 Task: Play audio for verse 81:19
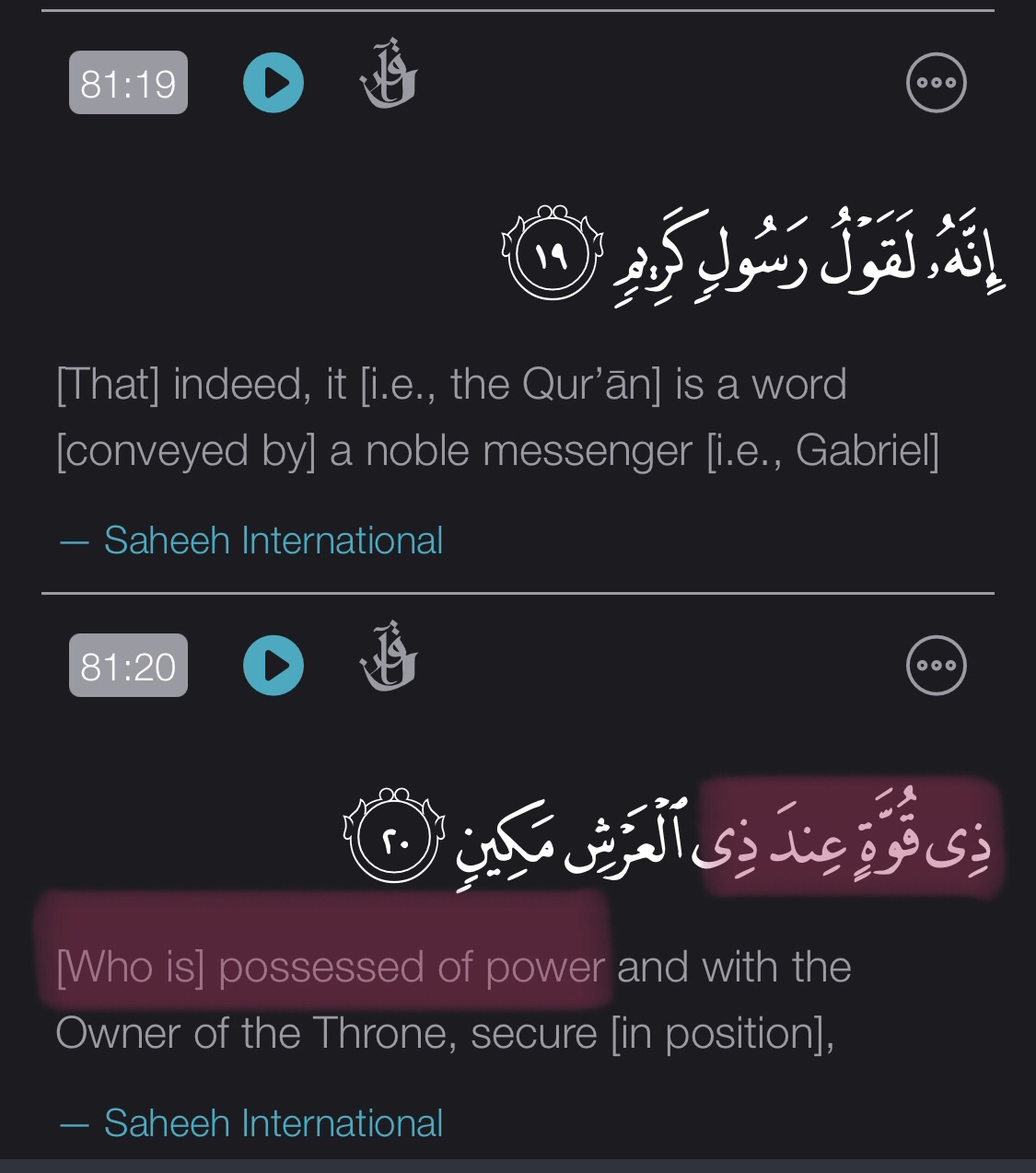point(274,83)
